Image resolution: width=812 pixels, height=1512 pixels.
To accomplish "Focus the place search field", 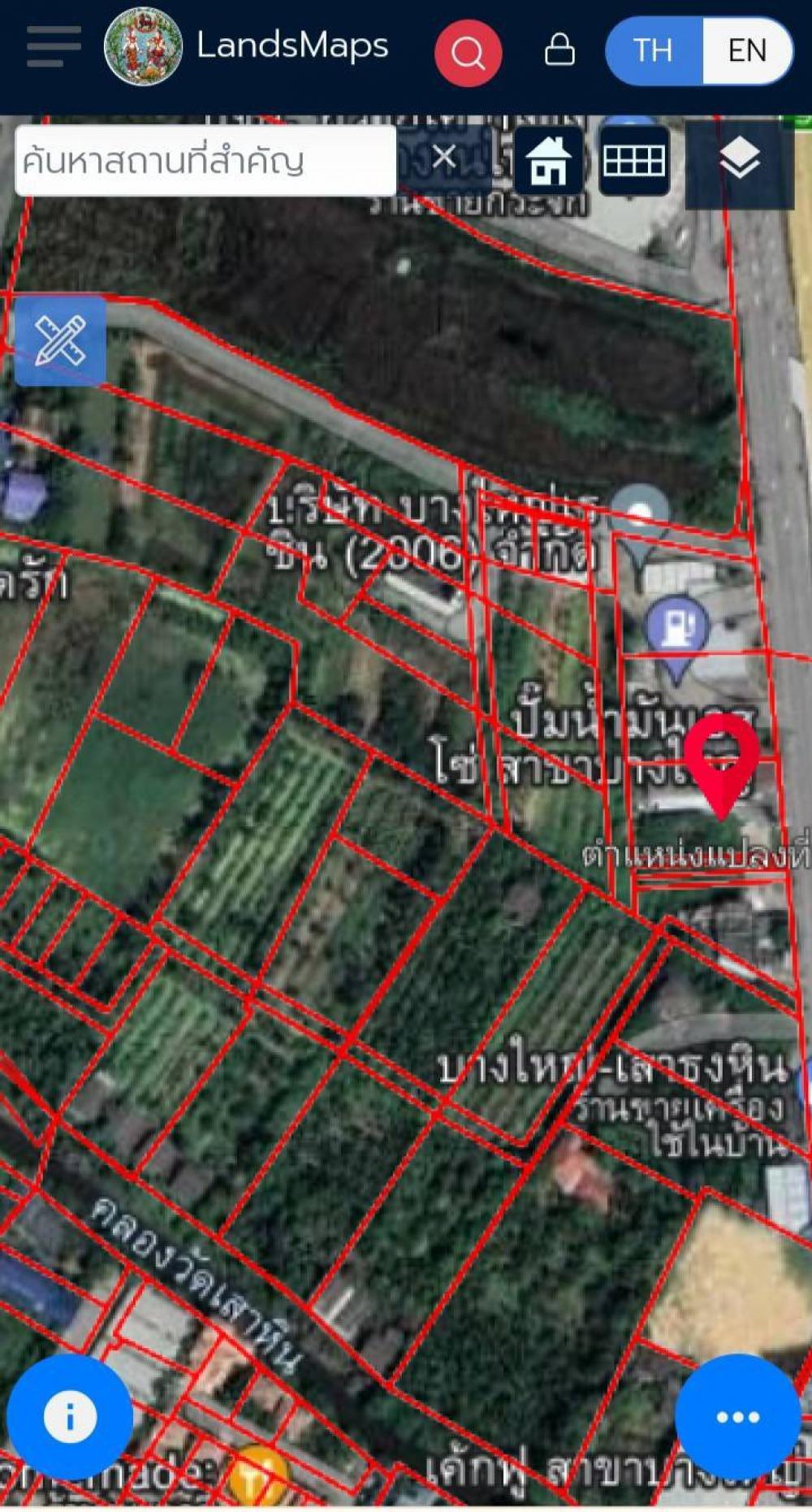I will point(205,160).
